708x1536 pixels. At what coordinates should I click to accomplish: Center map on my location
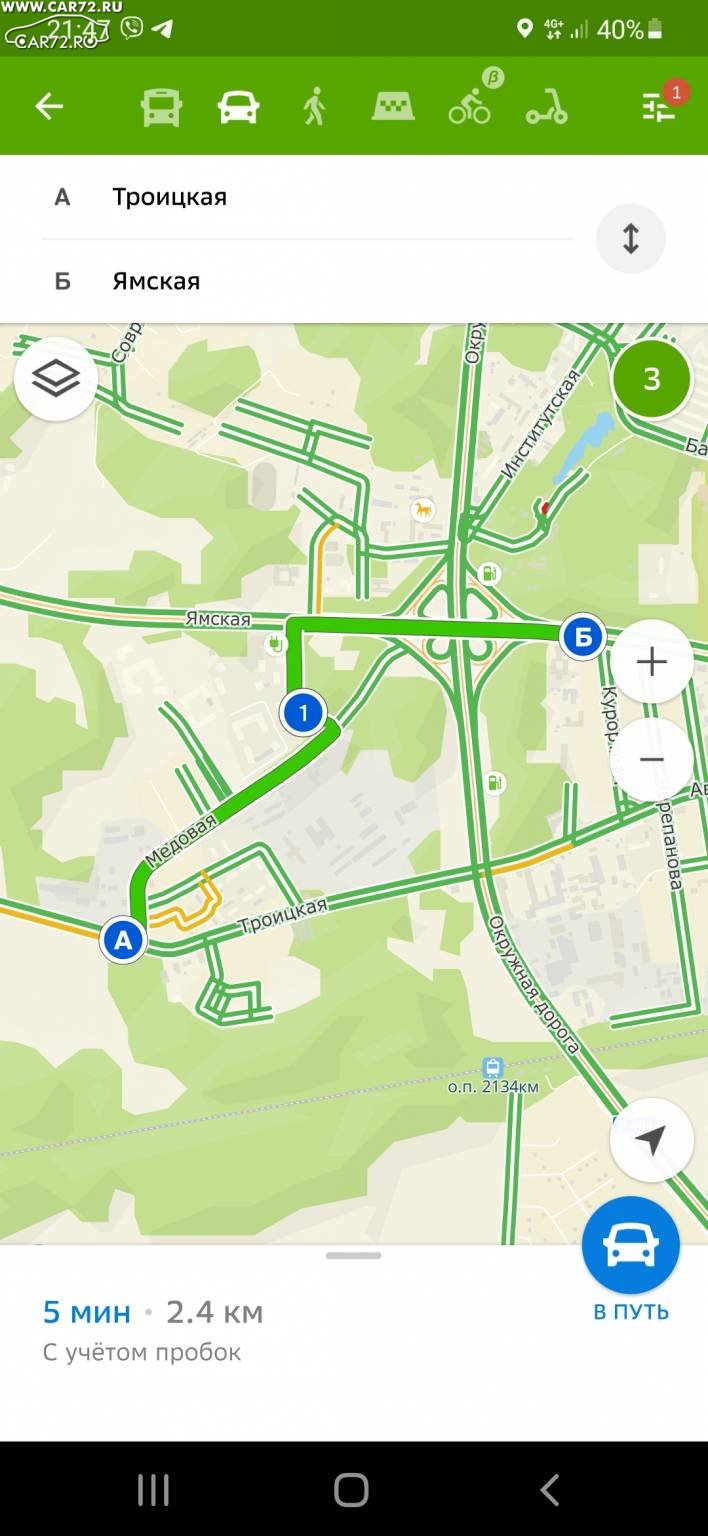(x=652, y=1140)
